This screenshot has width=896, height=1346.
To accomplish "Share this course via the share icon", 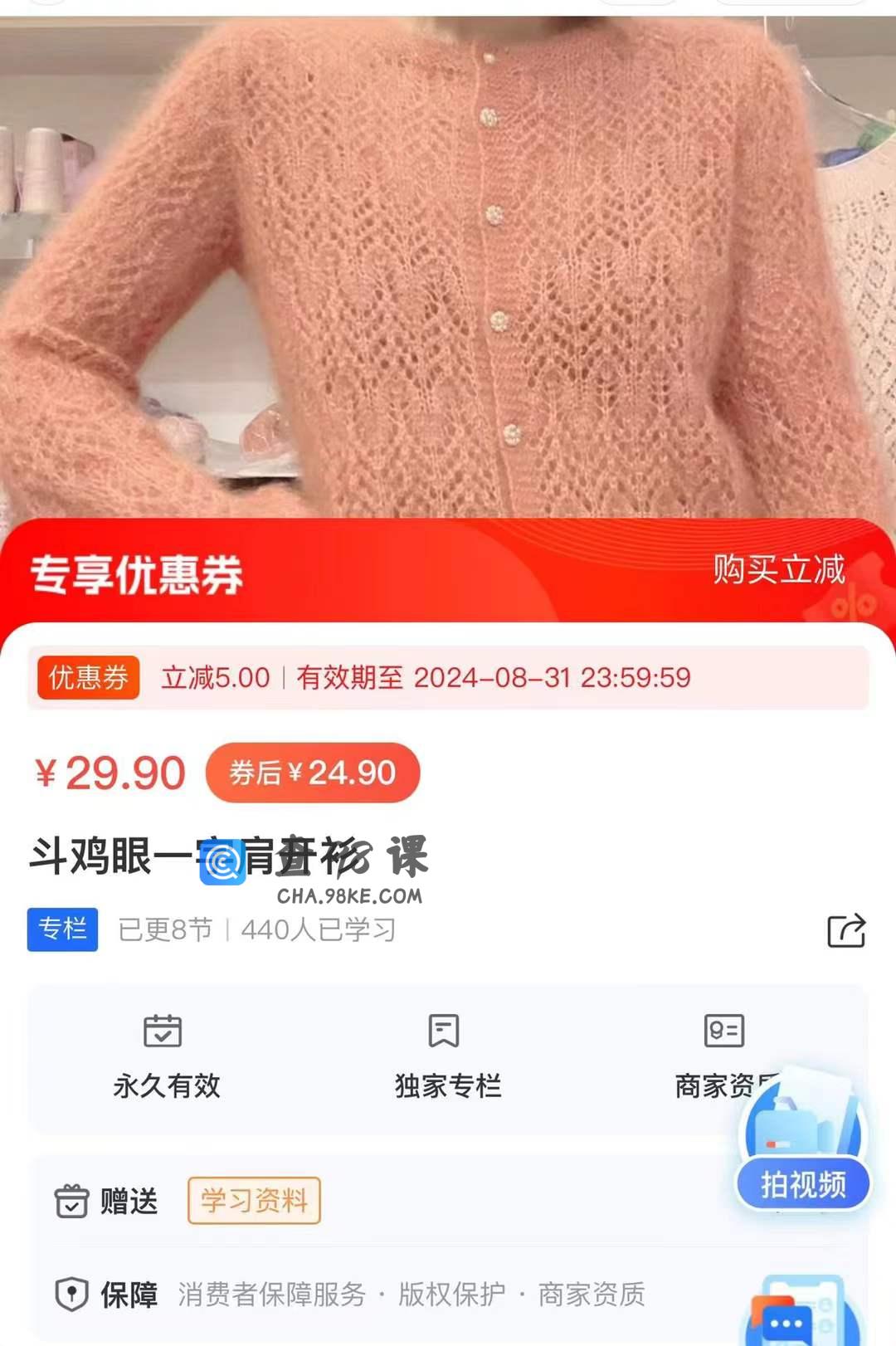I will pos(846,930).
